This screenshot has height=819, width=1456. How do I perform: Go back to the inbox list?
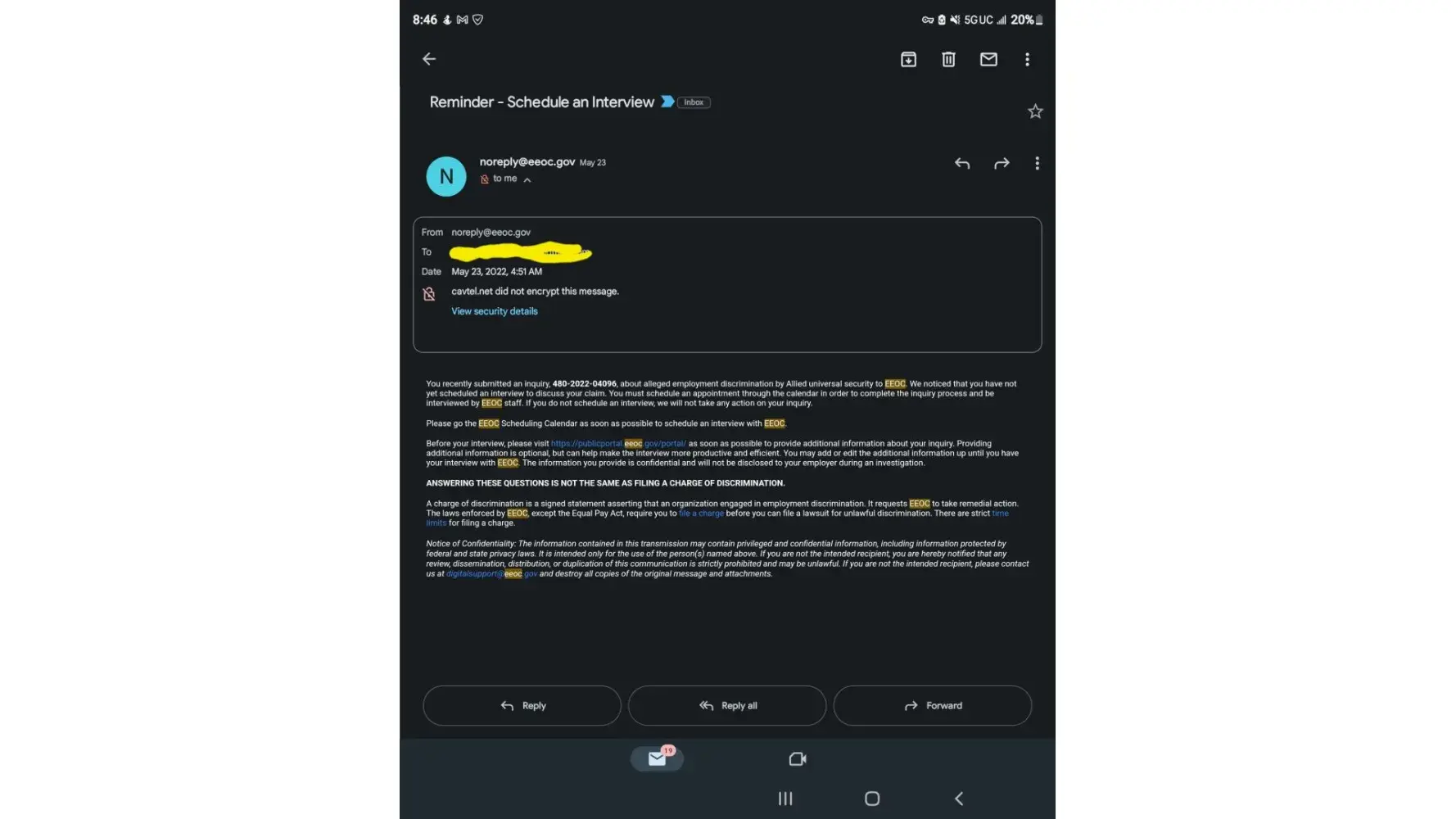[428, 59]
